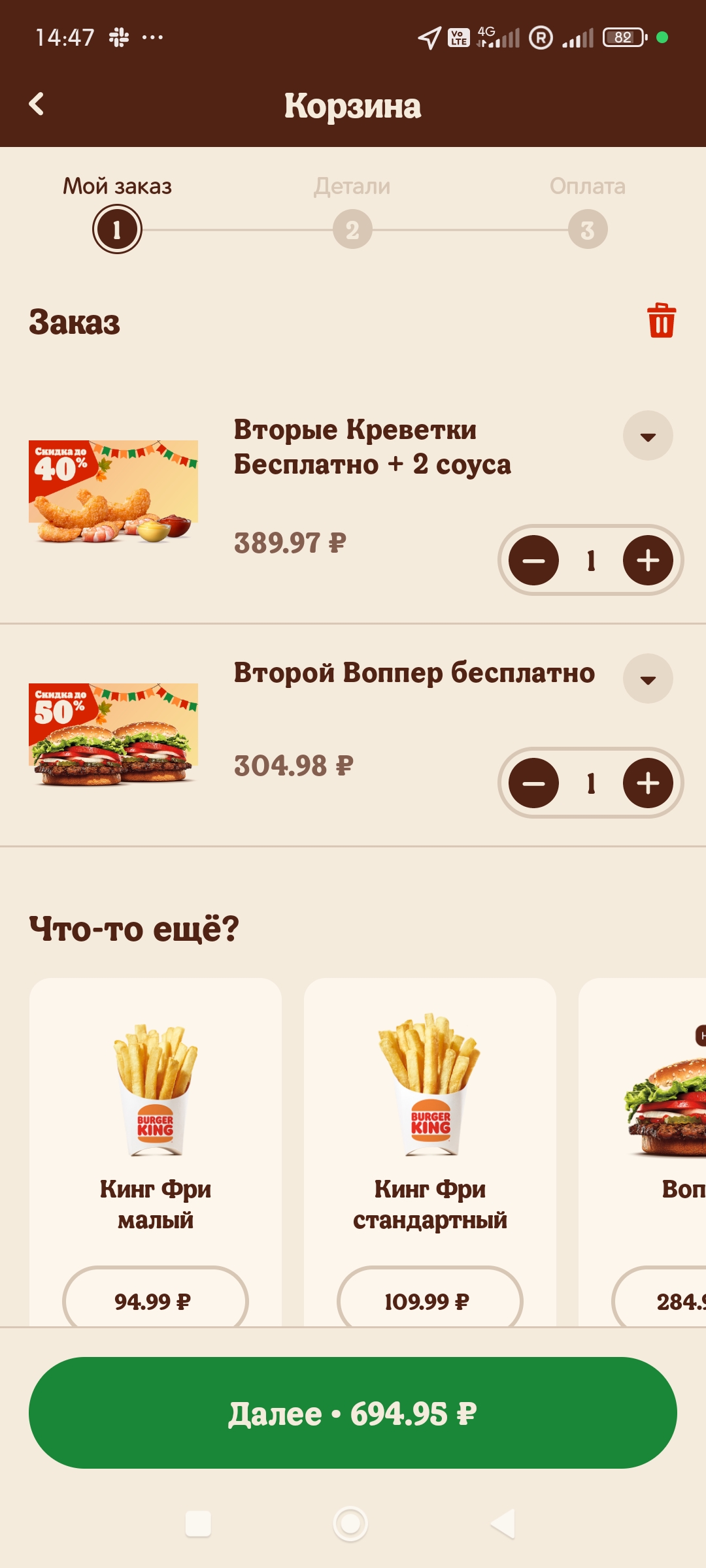
Task: Tap the system home button
Action: point(350,1524)
